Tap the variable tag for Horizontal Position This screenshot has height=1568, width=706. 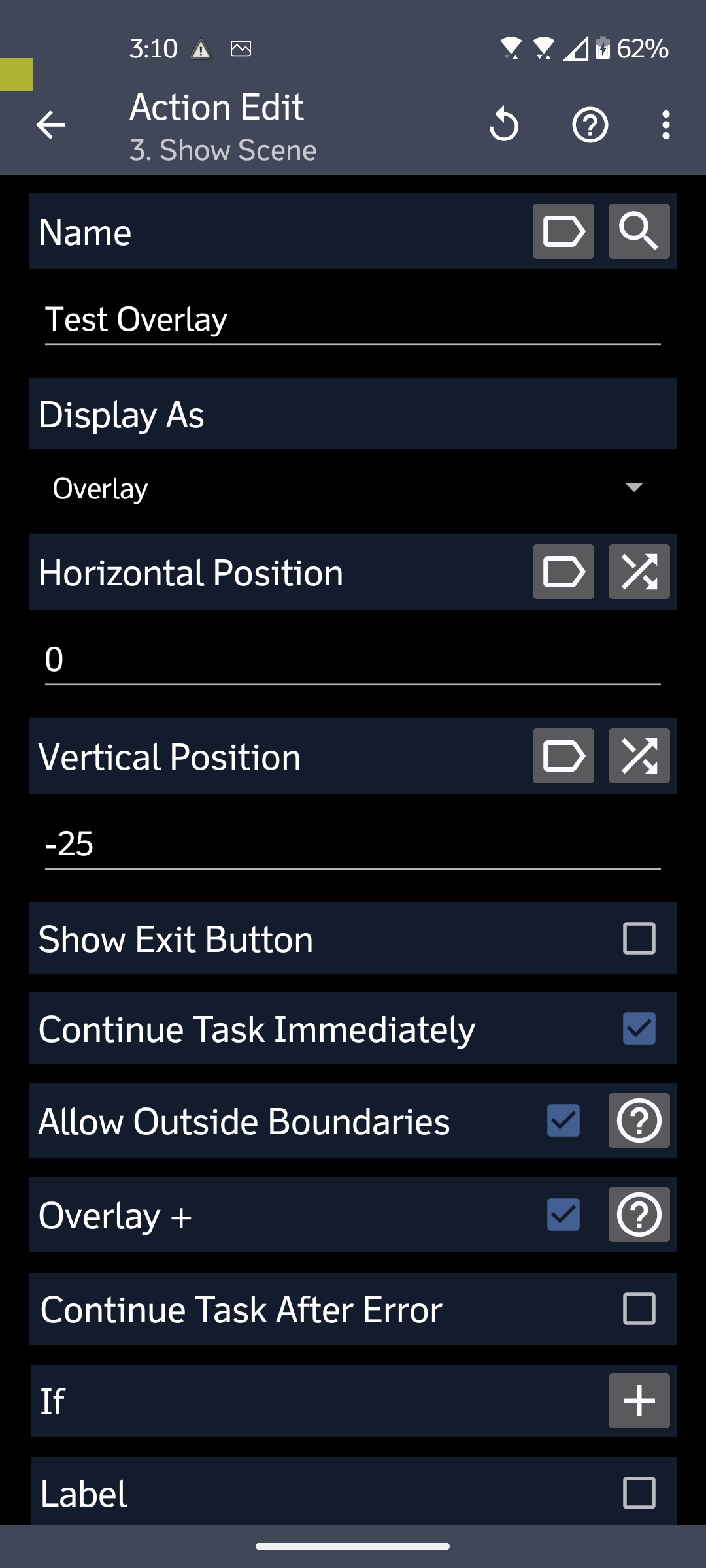coord(563,572)
